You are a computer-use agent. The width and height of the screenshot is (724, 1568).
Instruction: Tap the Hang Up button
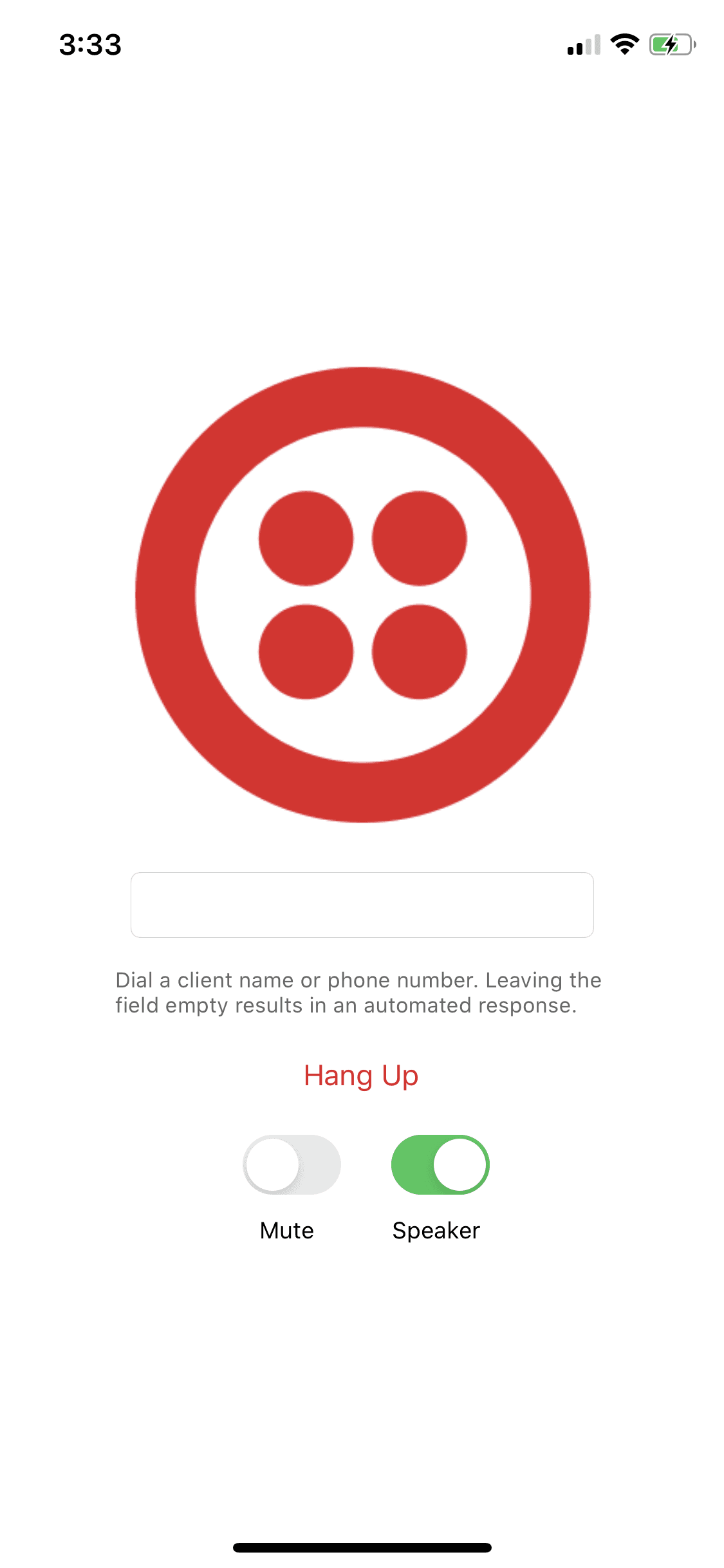click(361, 1076)
